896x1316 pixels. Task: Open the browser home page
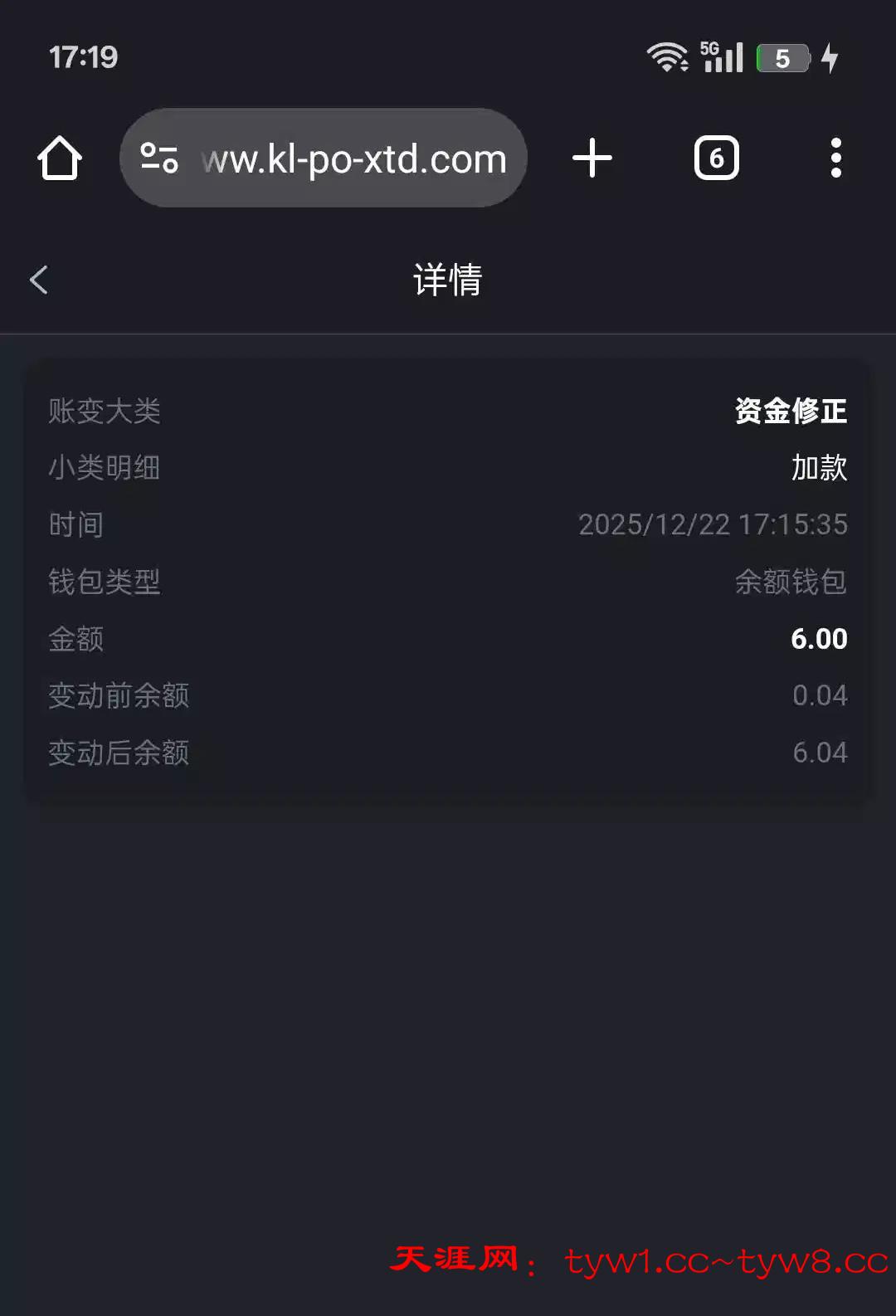(60, 158)
